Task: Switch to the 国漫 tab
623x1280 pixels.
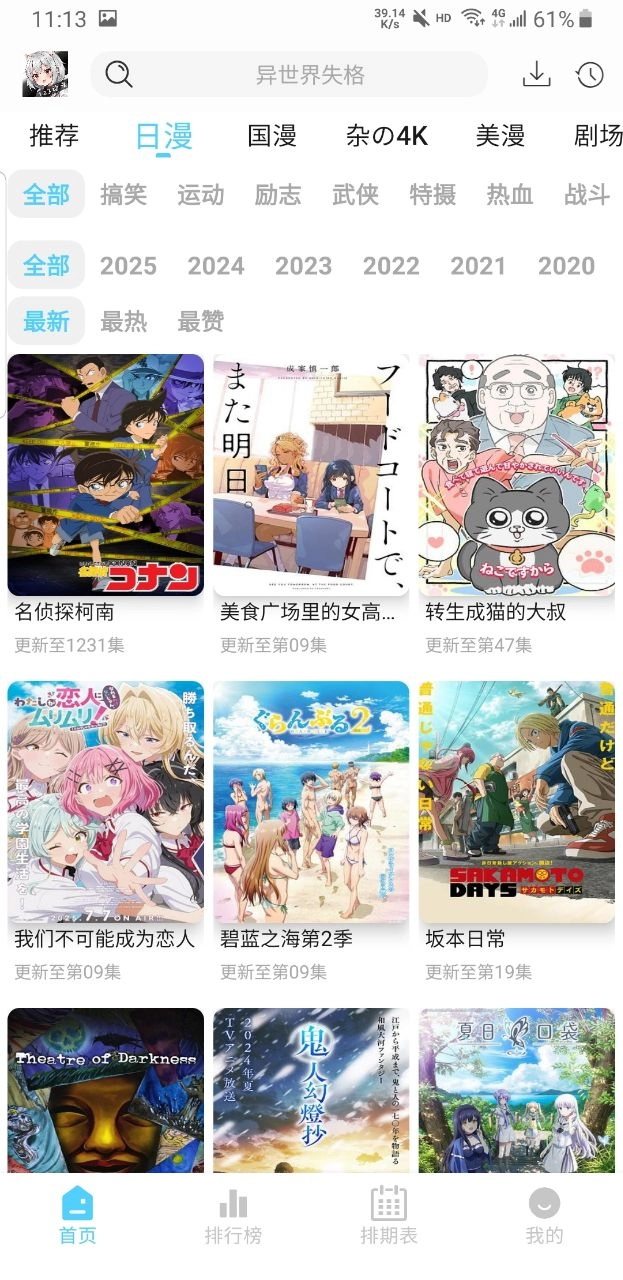Action: pyautogui.click(x=272, y=136)
